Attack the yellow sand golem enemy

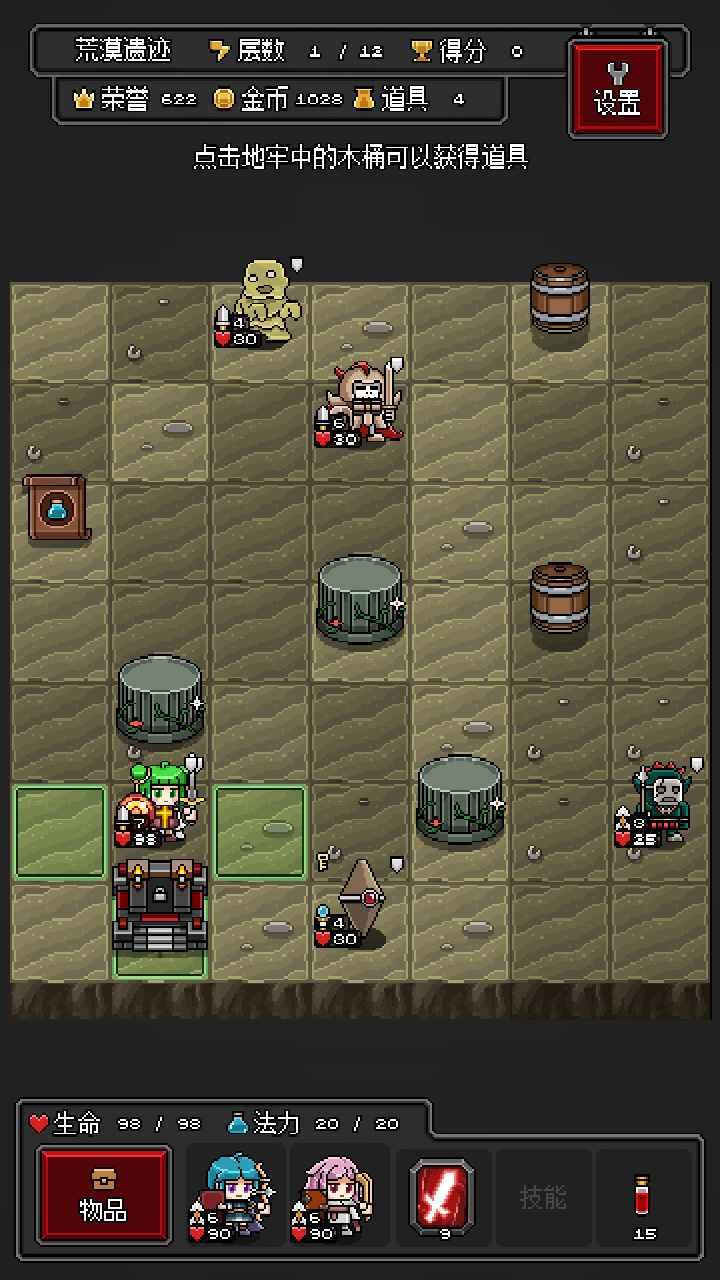[265, 300]
